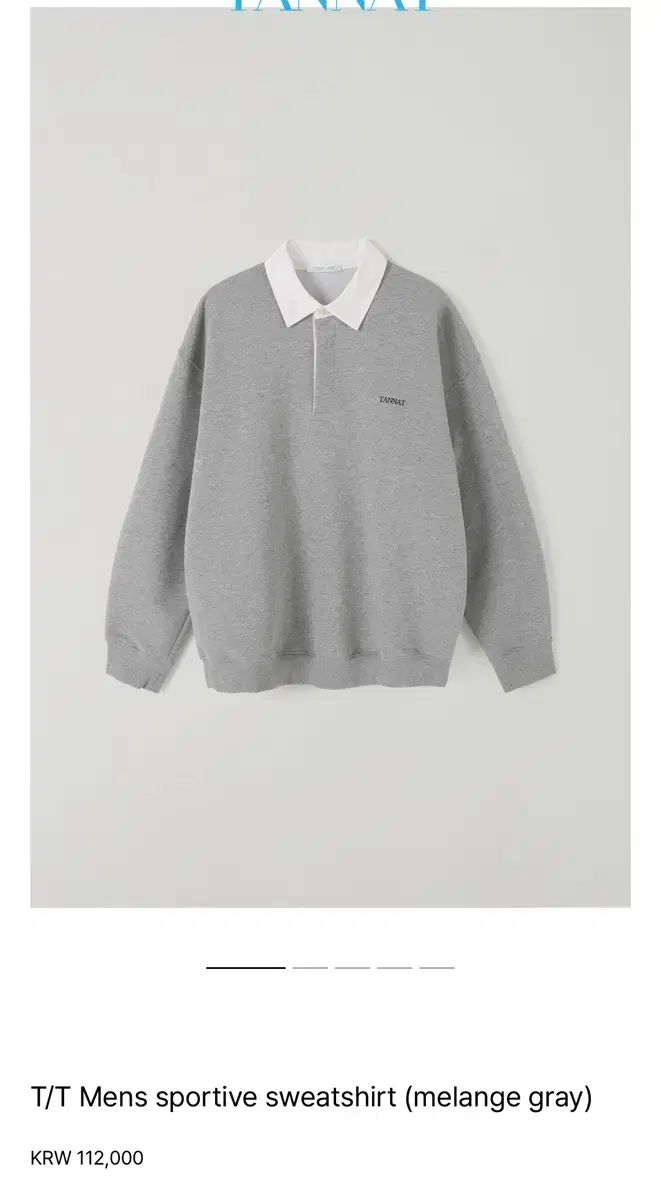The height and width of the screenshot is (1200, 661).
Task: Open the gray sweatshirt product photo
Action: pyautogui.click(x=330, y=458)
